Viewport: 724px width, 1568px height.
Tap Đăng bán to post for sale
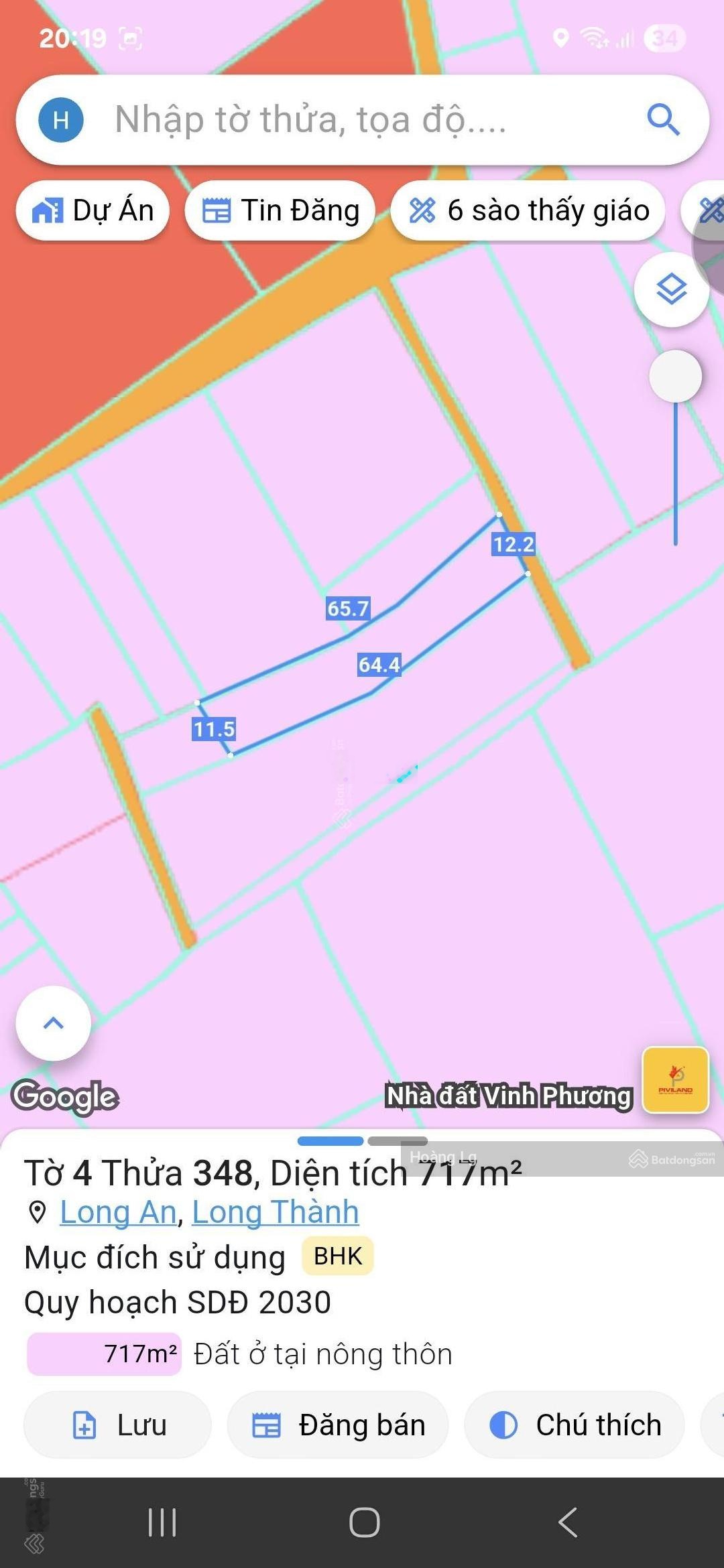338,1425
